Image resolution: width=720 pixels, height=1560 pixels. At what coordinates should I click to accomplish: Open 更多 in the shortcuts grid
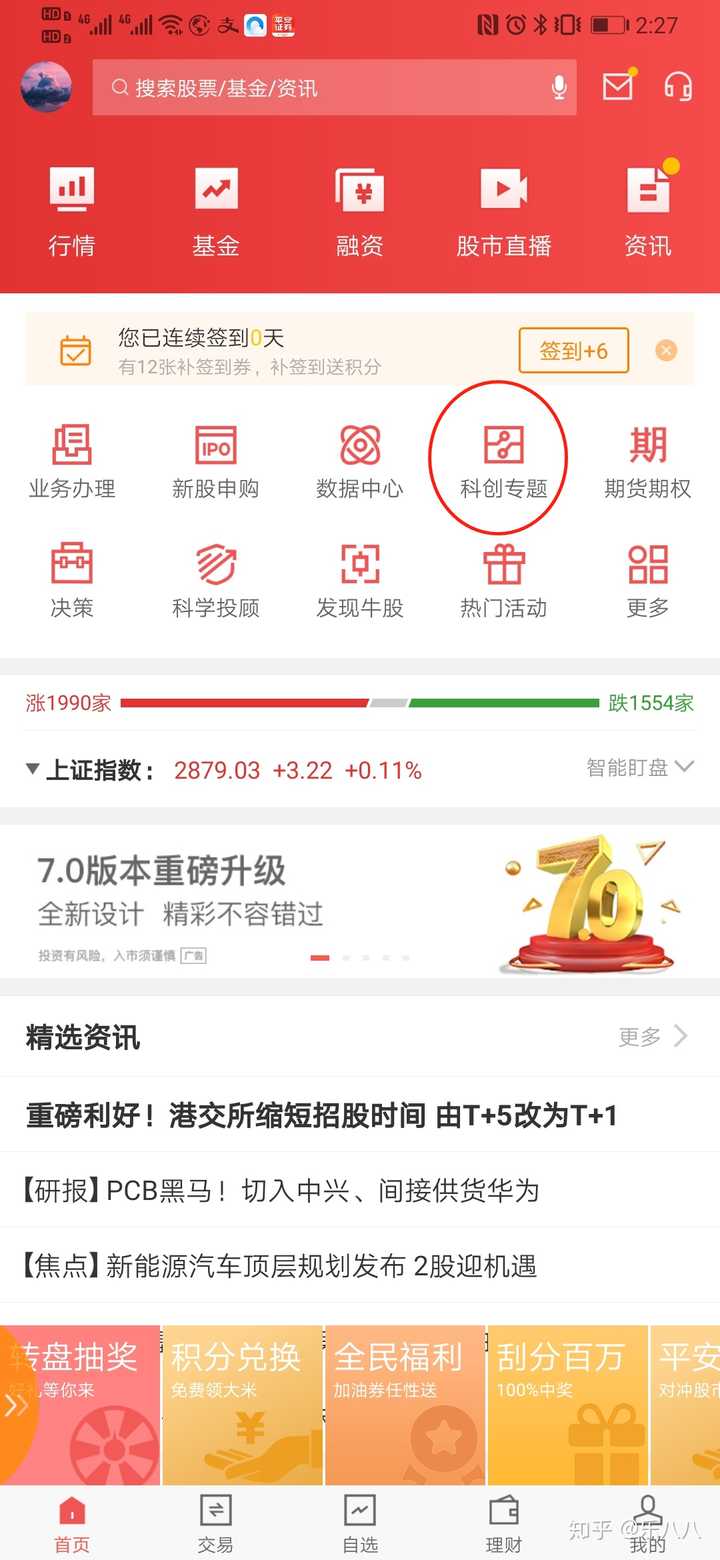(647, 580)
